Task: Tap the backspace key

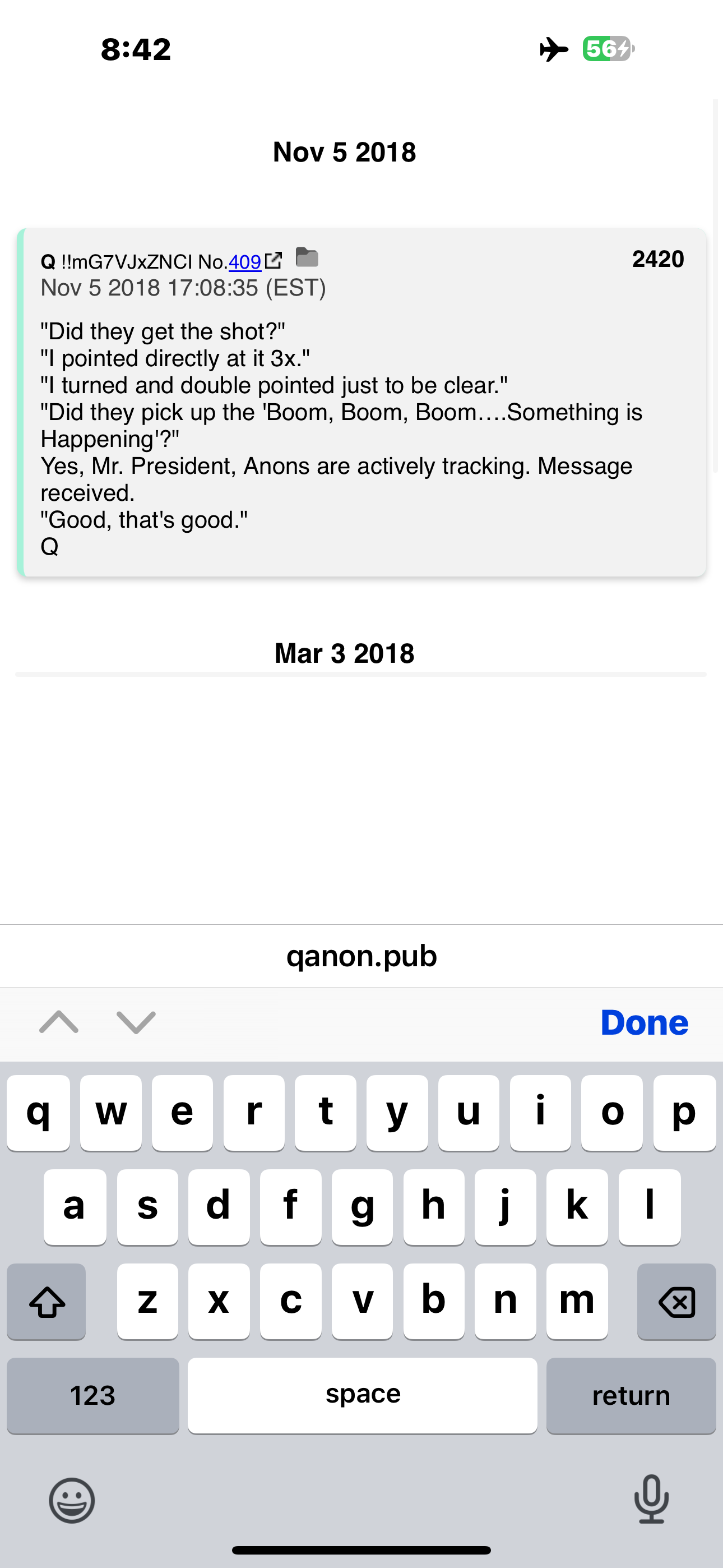Action: point(676,1302)
